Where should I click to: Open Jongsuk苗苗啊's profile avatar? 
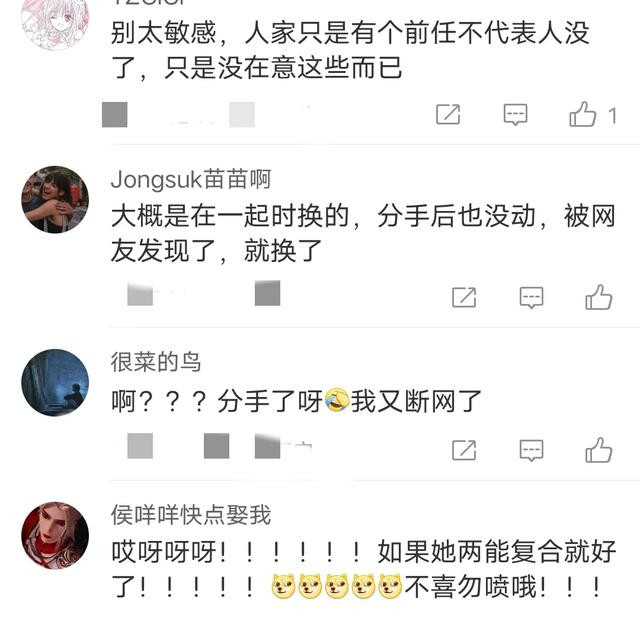[x=55, y=199]
